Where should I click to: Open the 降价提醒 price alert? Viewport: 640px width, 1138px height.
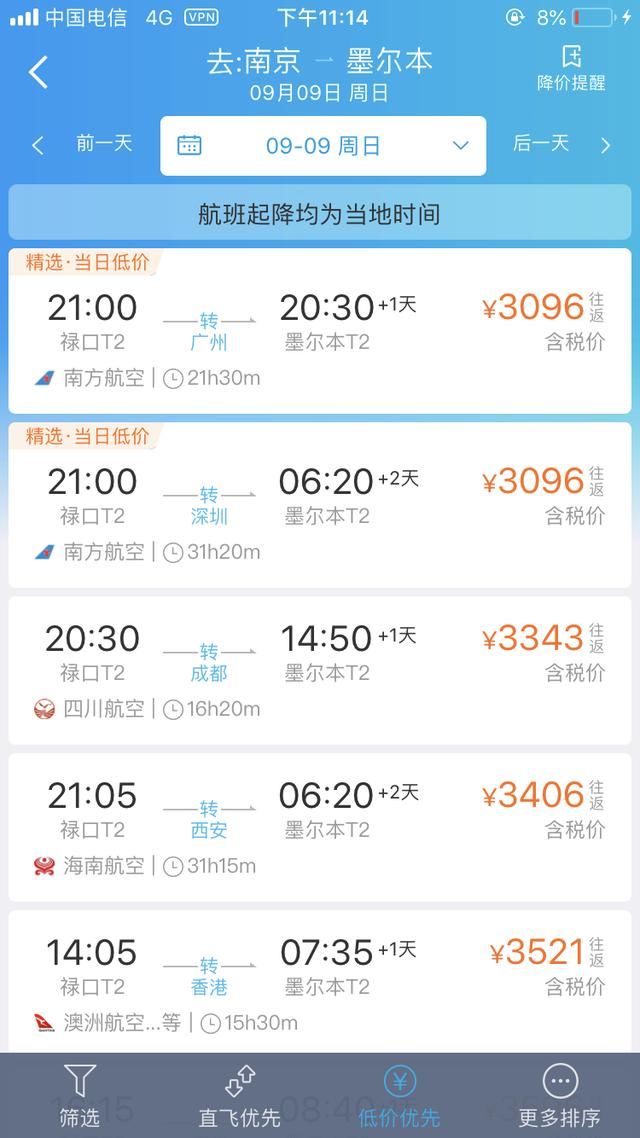(x=571, y=69)
